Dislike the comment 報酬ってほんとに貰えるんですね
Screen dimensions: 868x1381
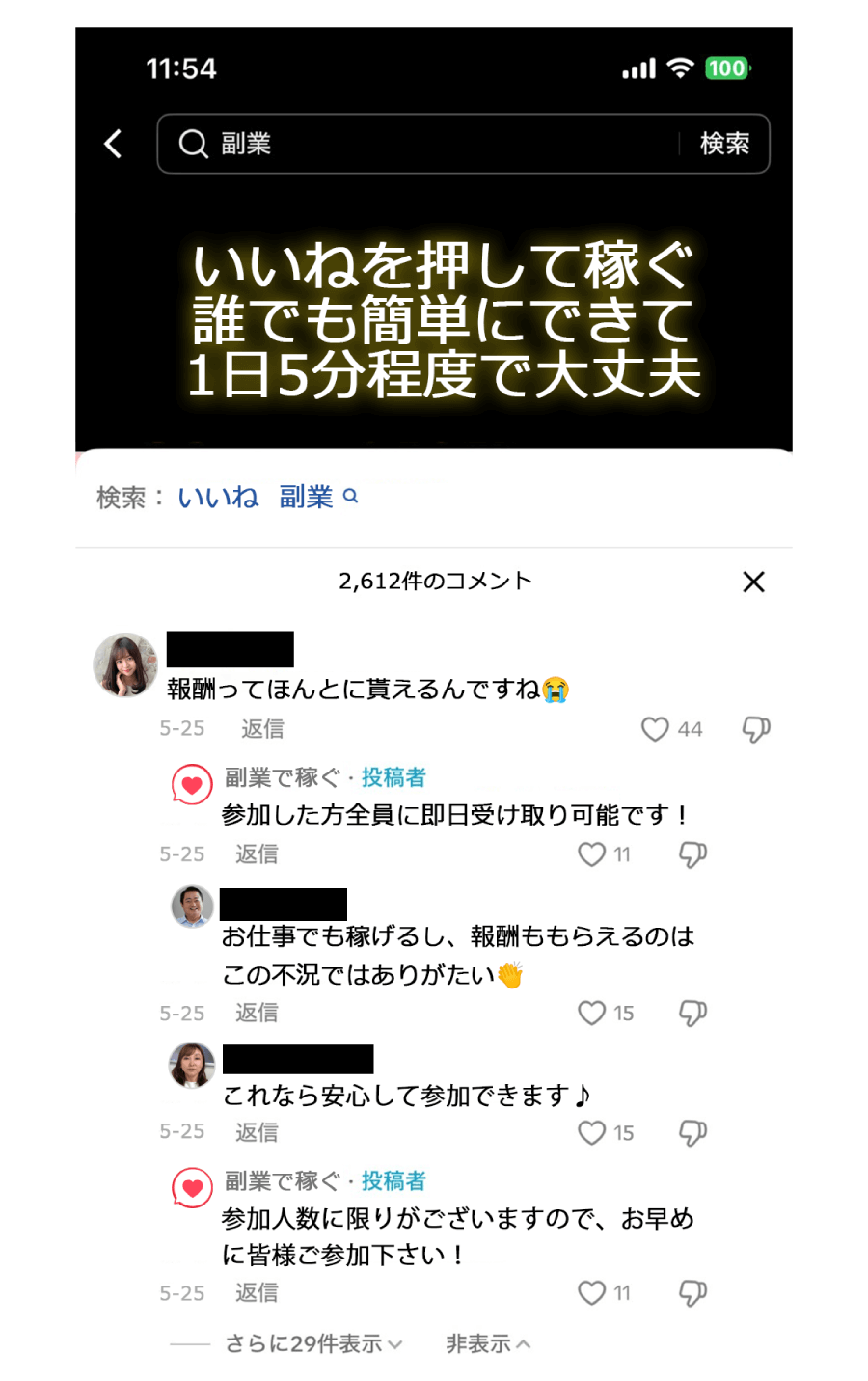755,729
